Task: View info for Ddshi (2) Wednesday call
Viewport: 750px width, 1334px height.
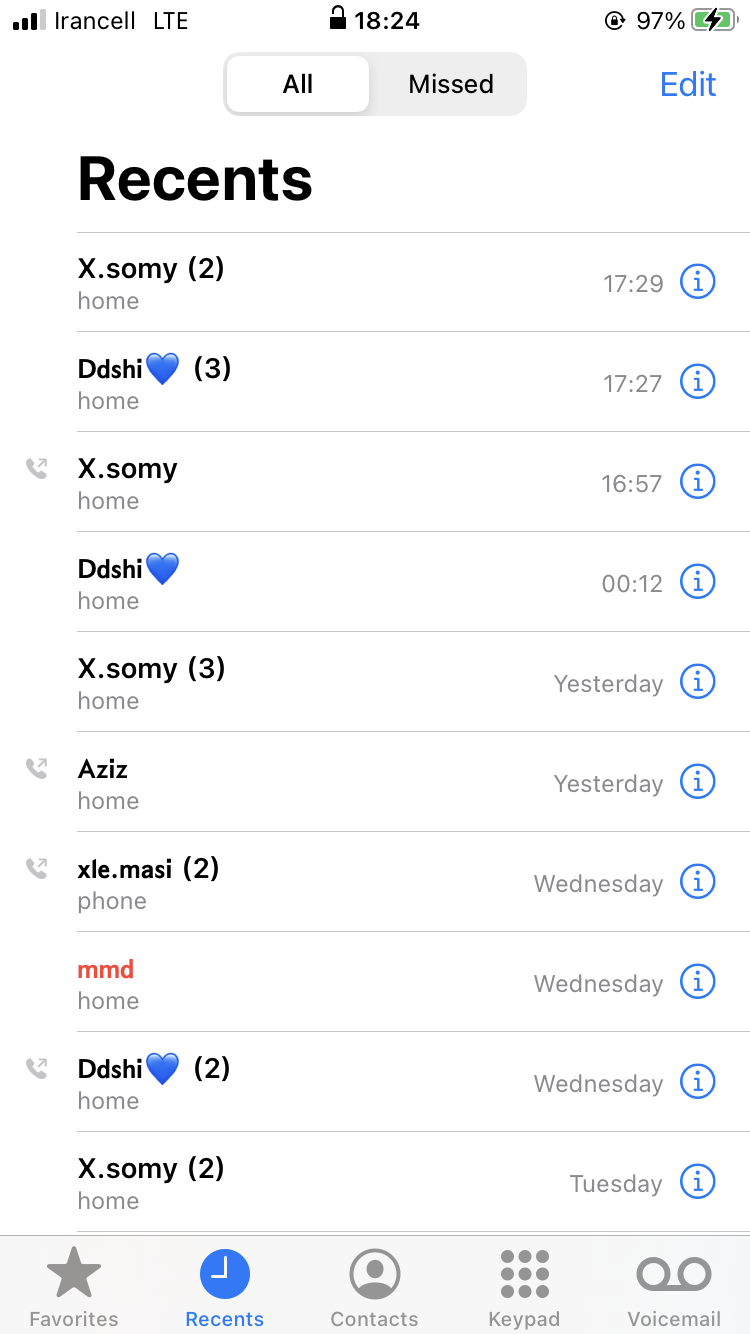Action: tap(697, 1082)
